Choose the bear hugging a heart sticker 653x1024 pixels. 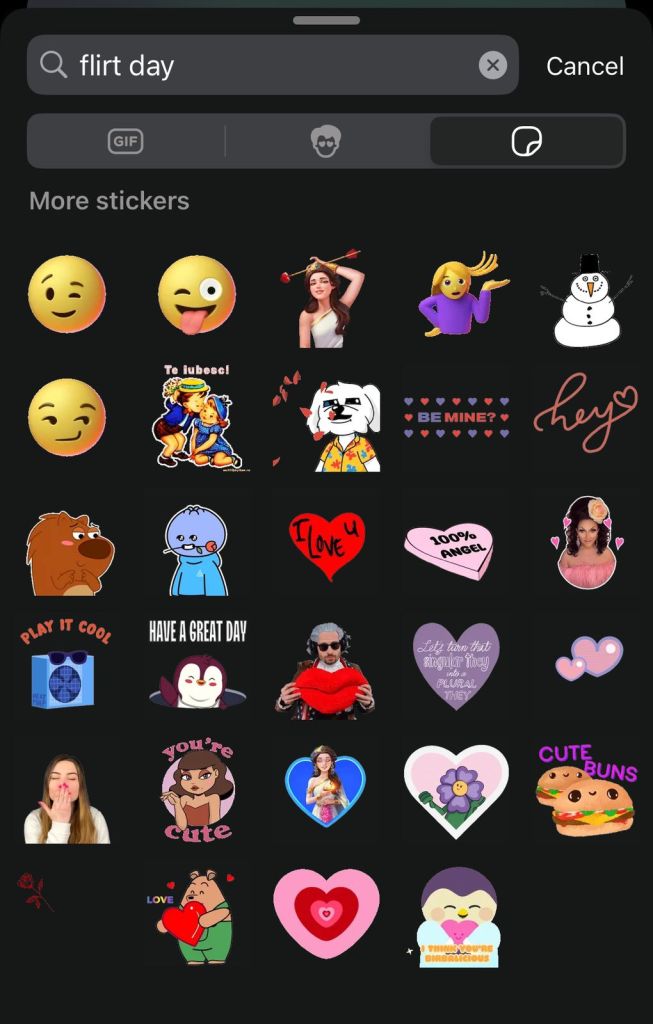pos(192,916)
